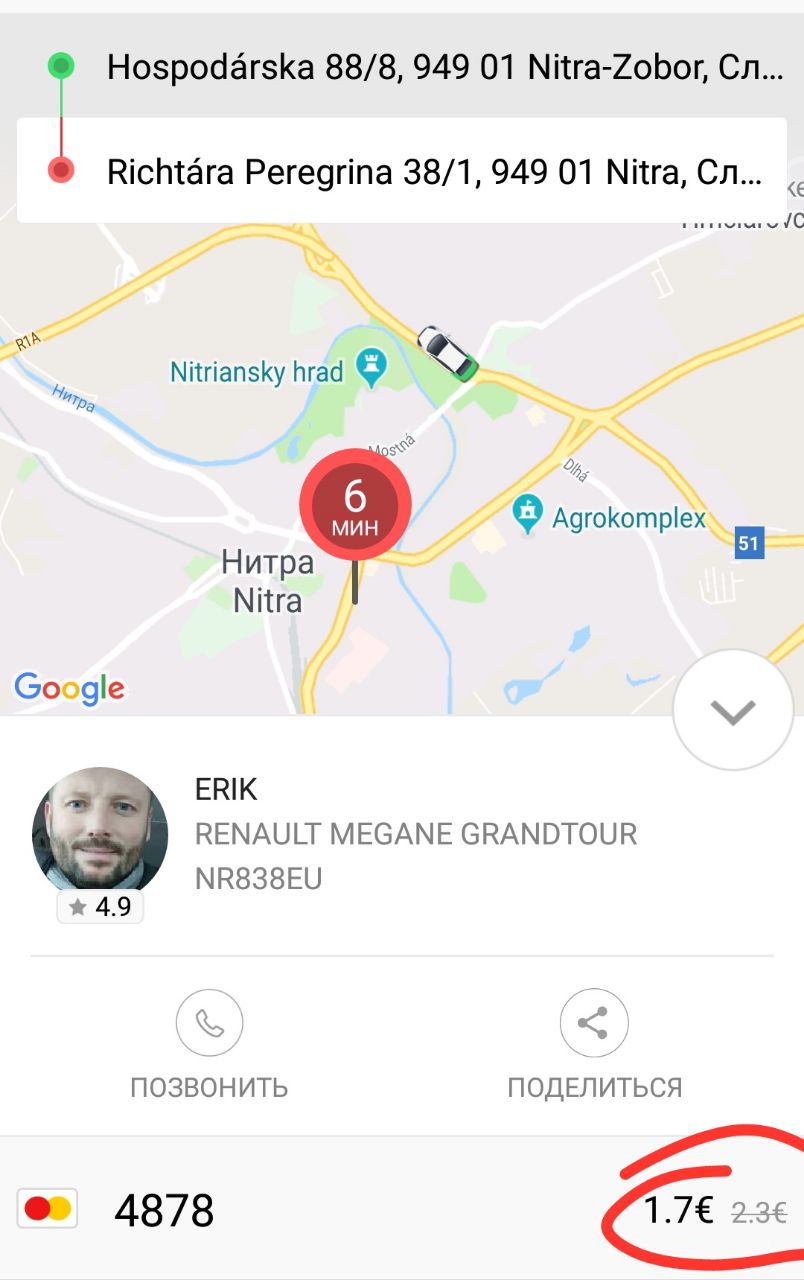Open pickup address Hospodárska 88/8
The image size is (804, 1280).
[444, 68]
